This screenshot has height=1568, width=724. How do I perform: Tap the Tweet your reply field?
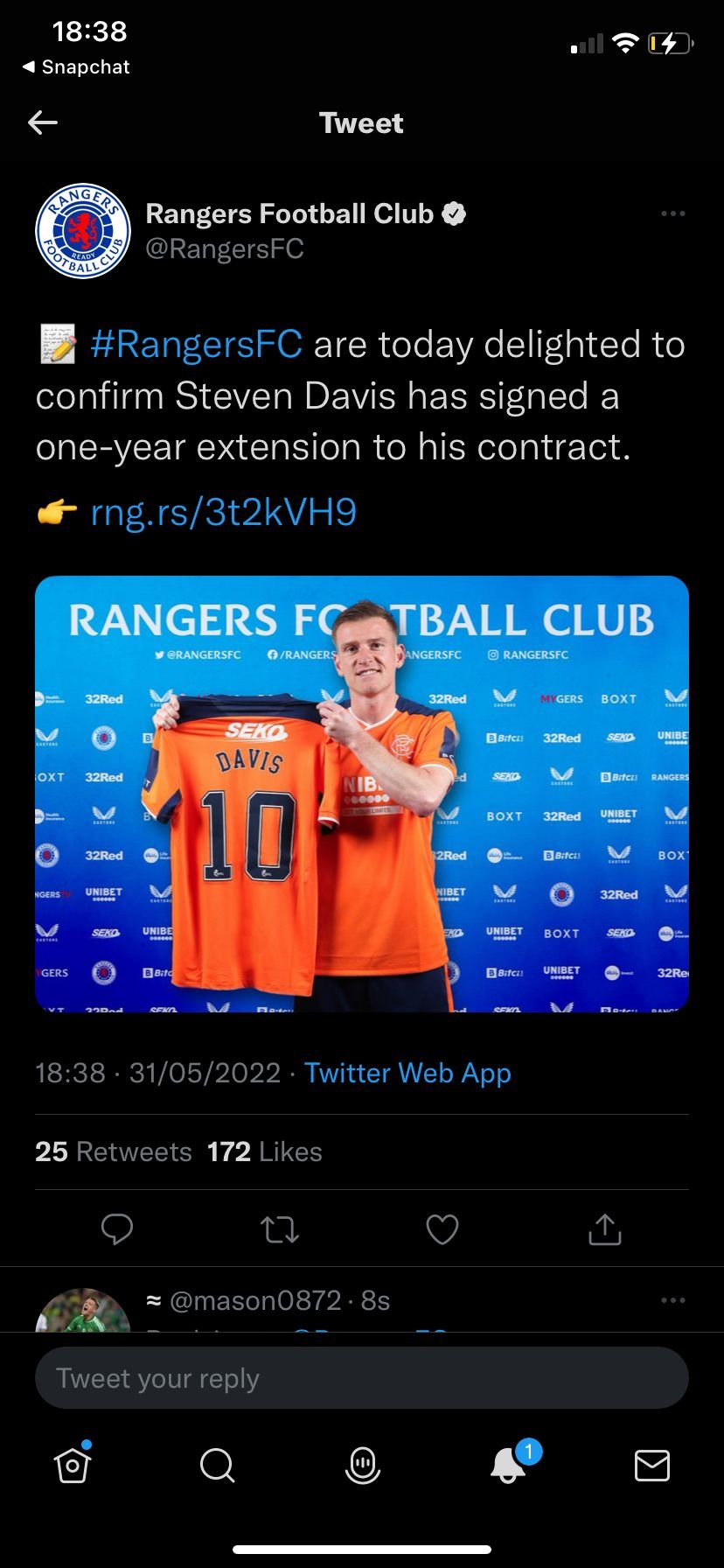362,1378
